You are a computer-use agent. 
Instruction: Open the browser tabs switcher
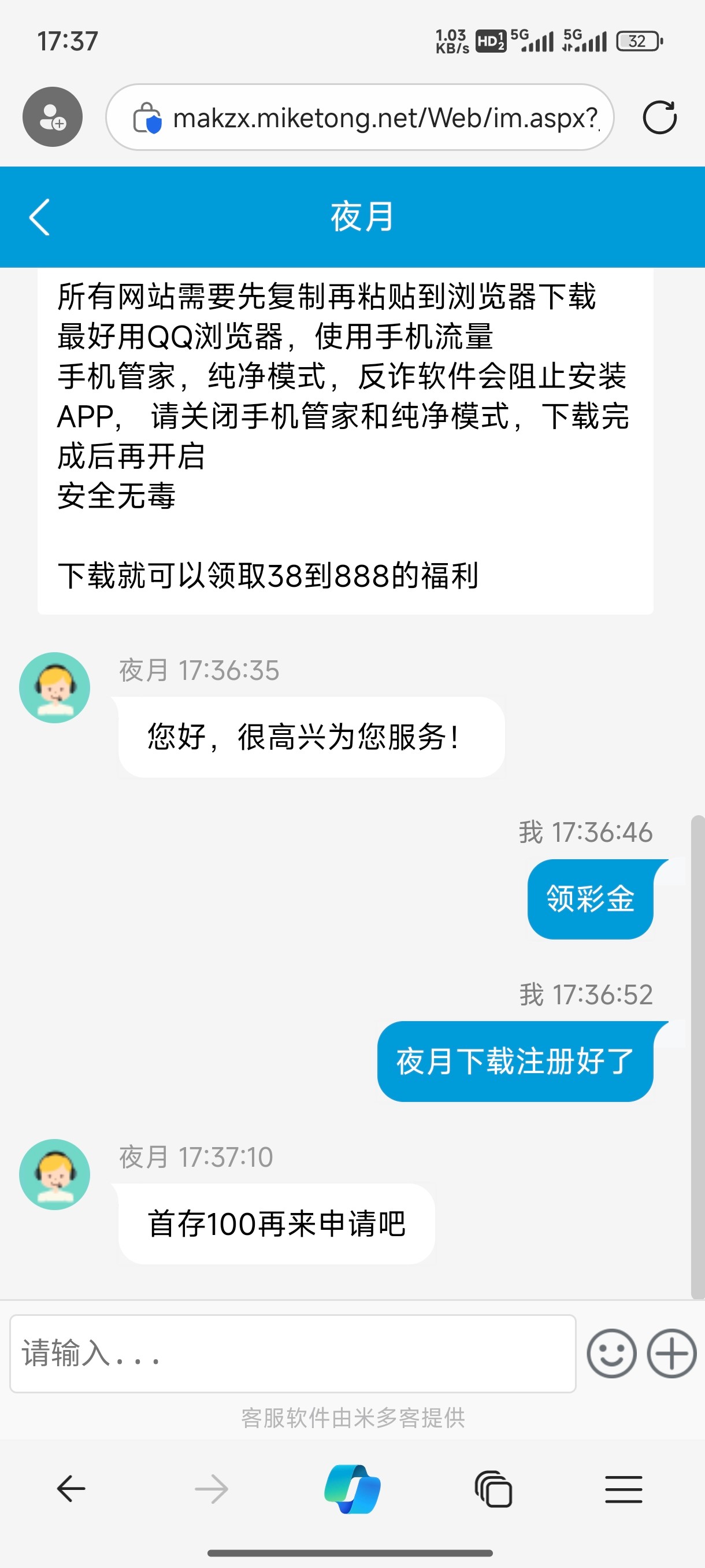(x=493, y=1489)
